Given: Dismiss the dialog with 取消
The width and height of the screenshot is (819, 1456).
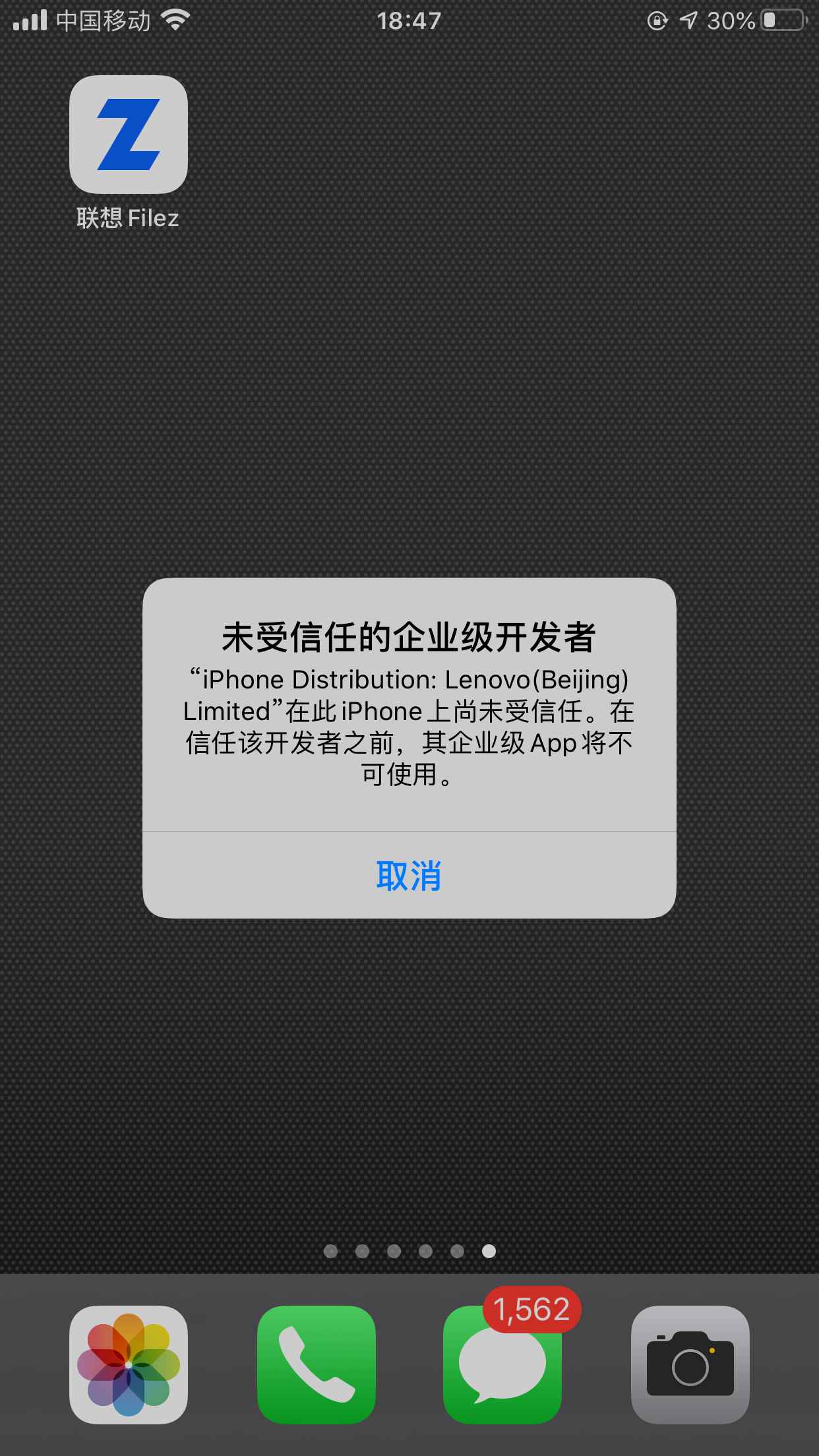Looking at the screenshot, I should [409, 875].
